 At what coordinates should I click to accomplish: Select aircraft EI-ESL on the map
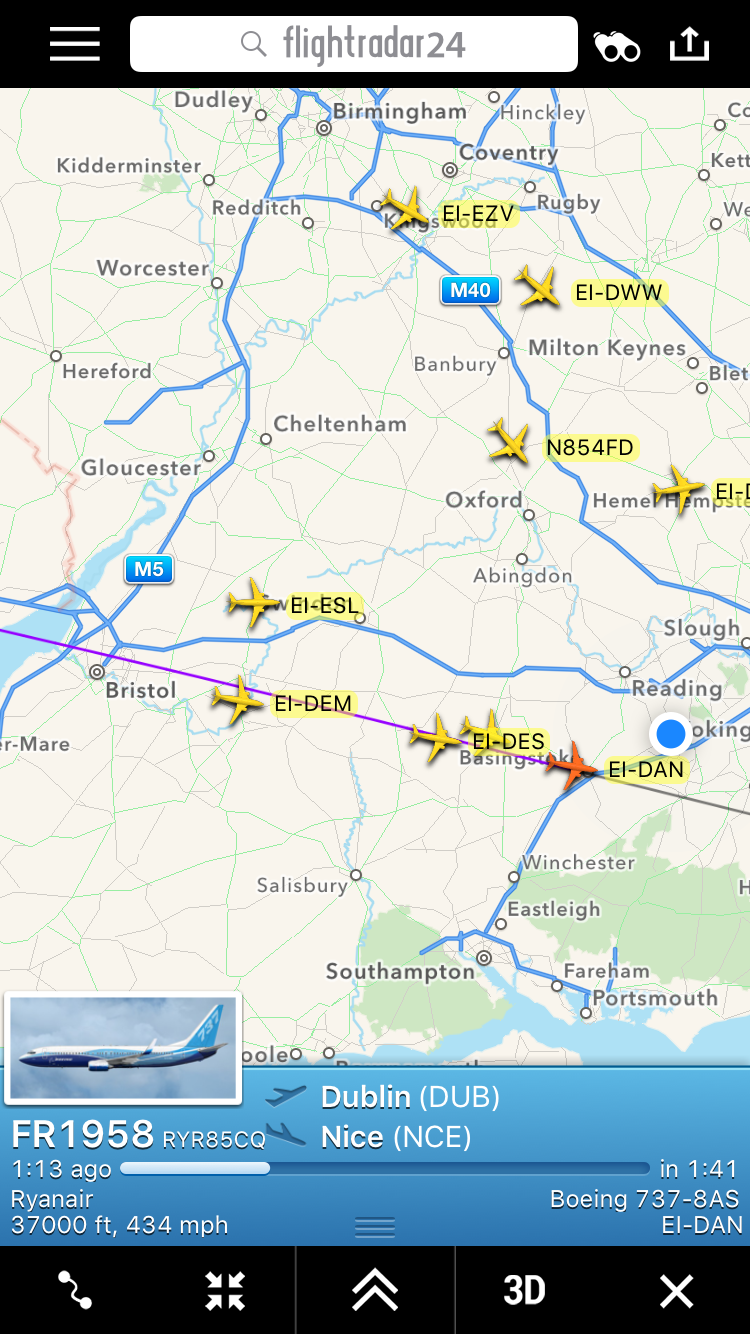click(253, 603)
